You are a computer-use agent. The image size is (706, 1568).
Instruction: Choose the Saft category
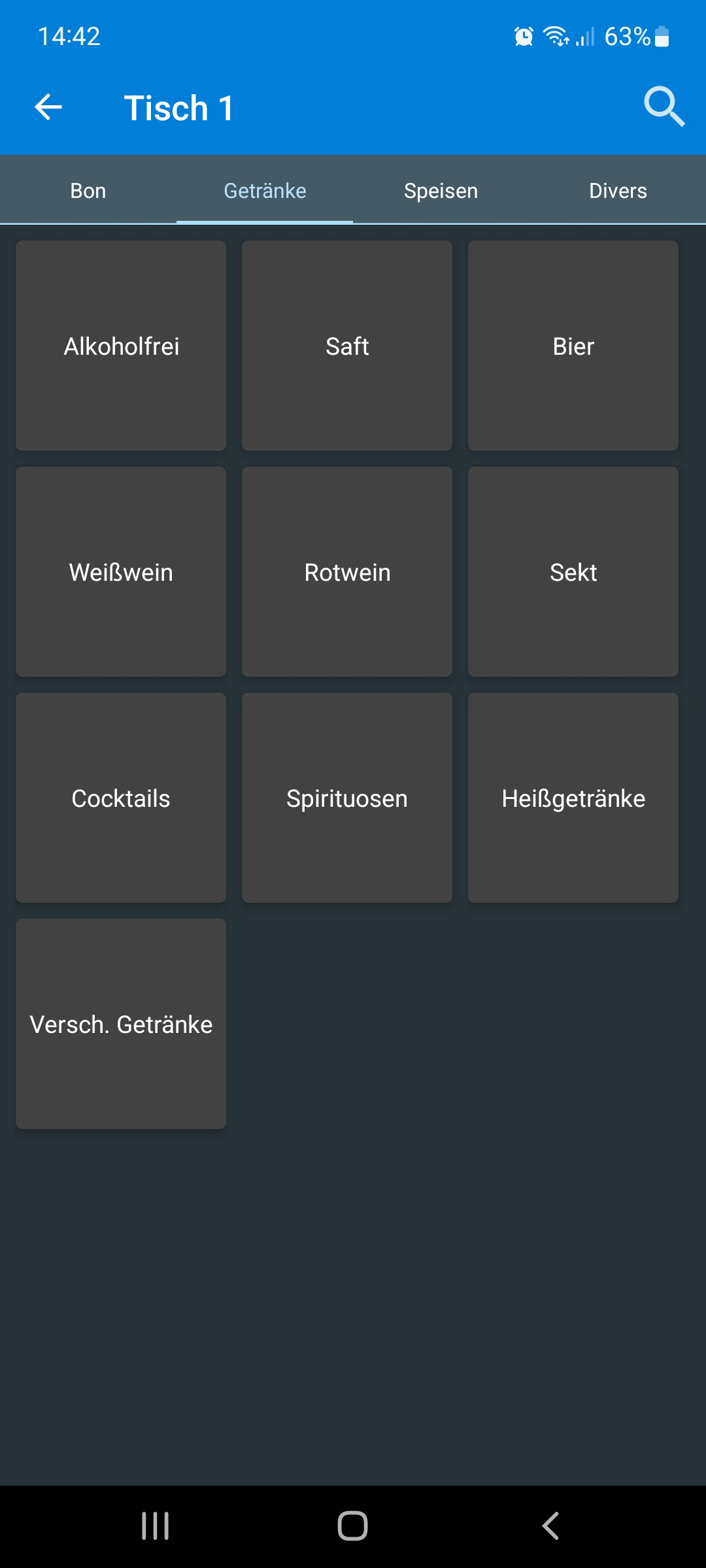coord(347,346)
